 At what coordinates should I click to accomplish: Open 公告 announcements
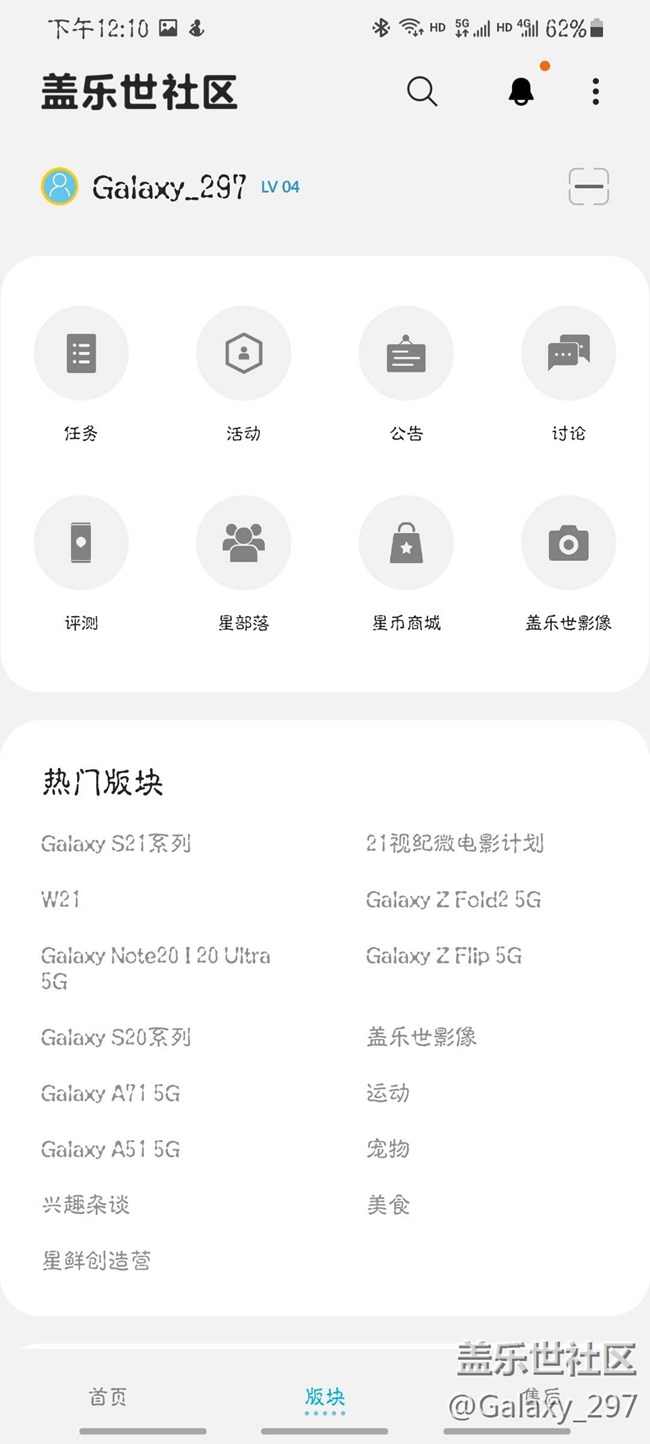406,354
